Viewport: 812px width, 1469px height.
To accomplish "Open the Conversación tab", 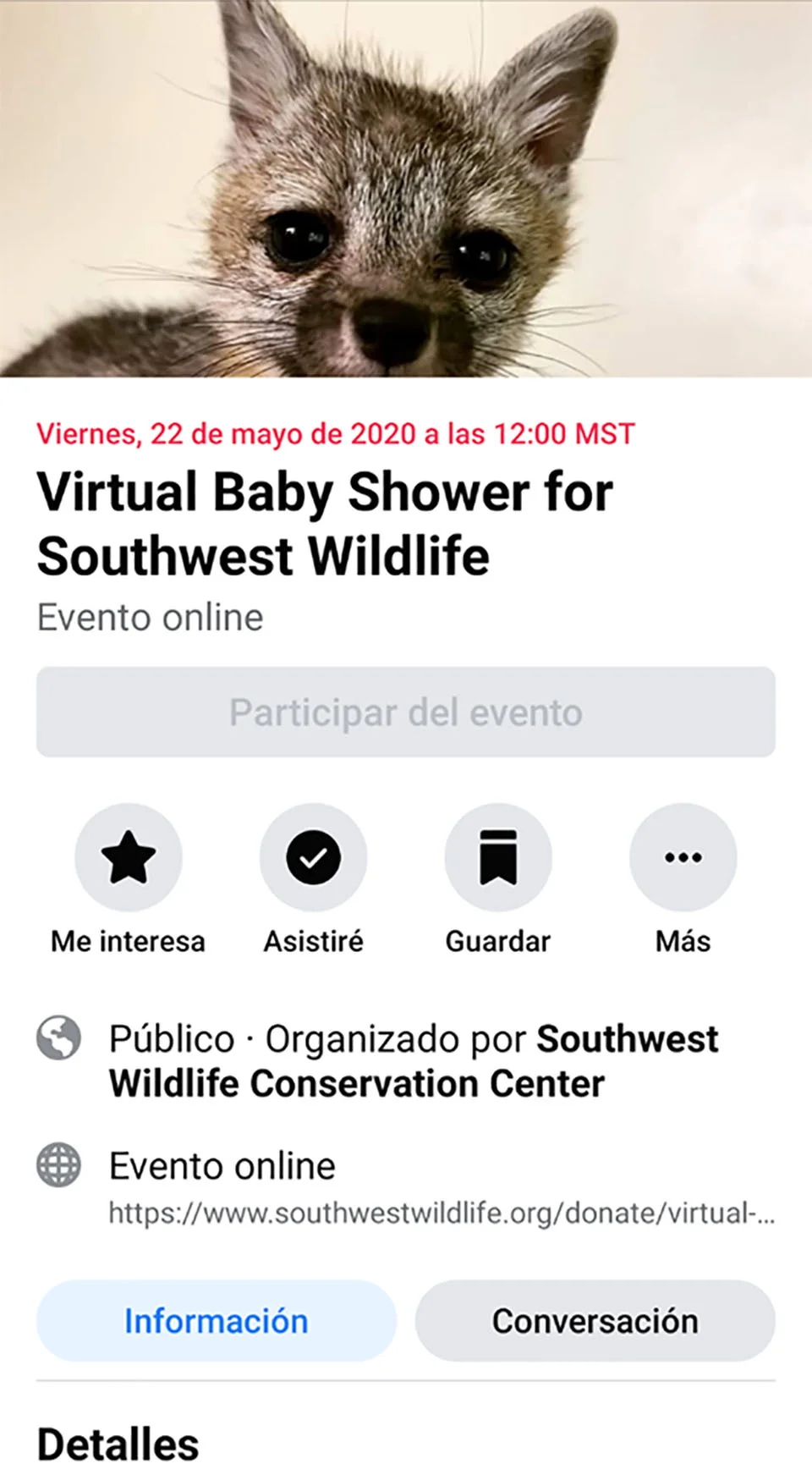I will [x=595, y=1320].
